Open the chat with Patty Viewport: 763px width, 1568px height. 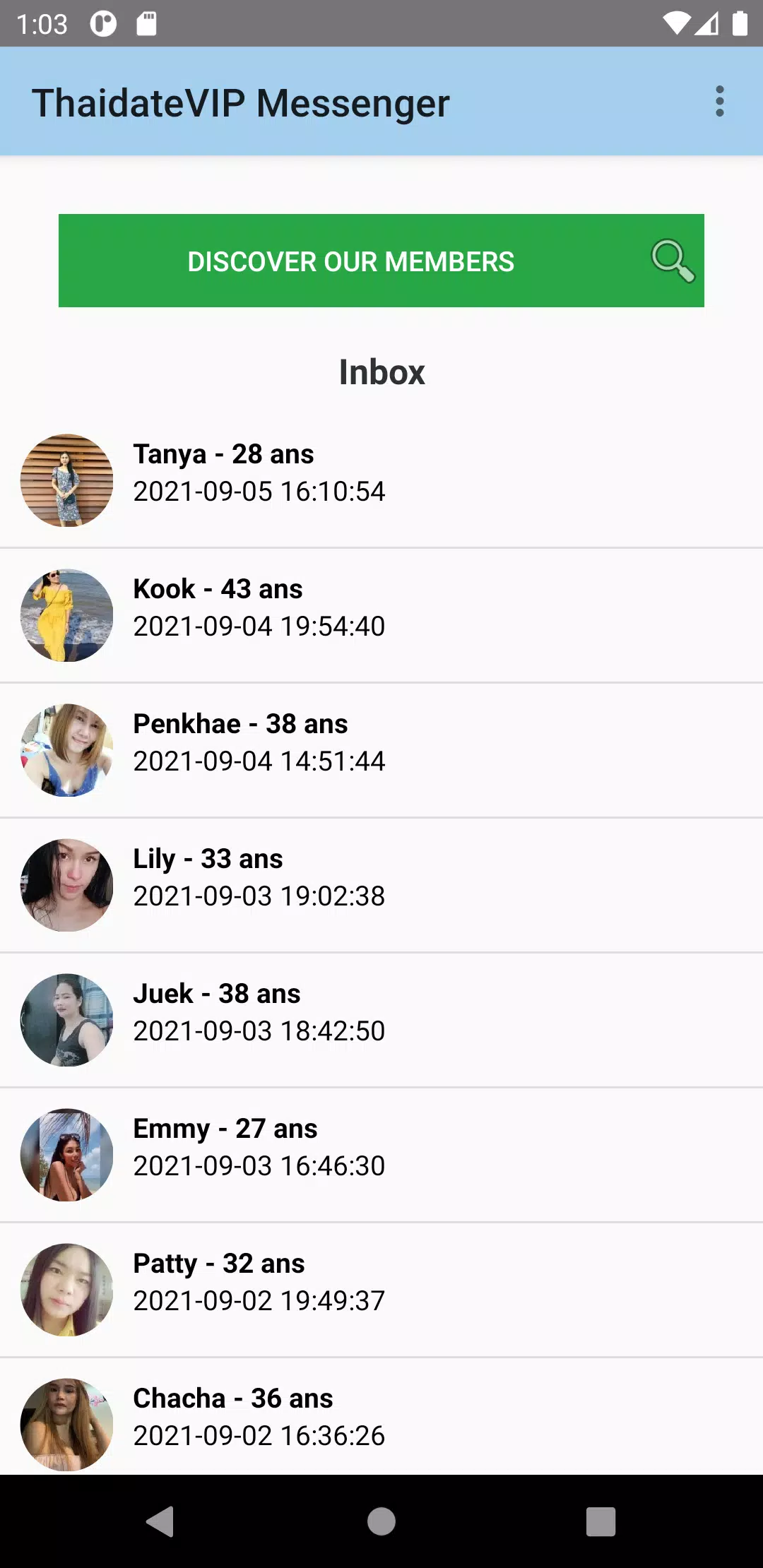(x=381, y=1290)
